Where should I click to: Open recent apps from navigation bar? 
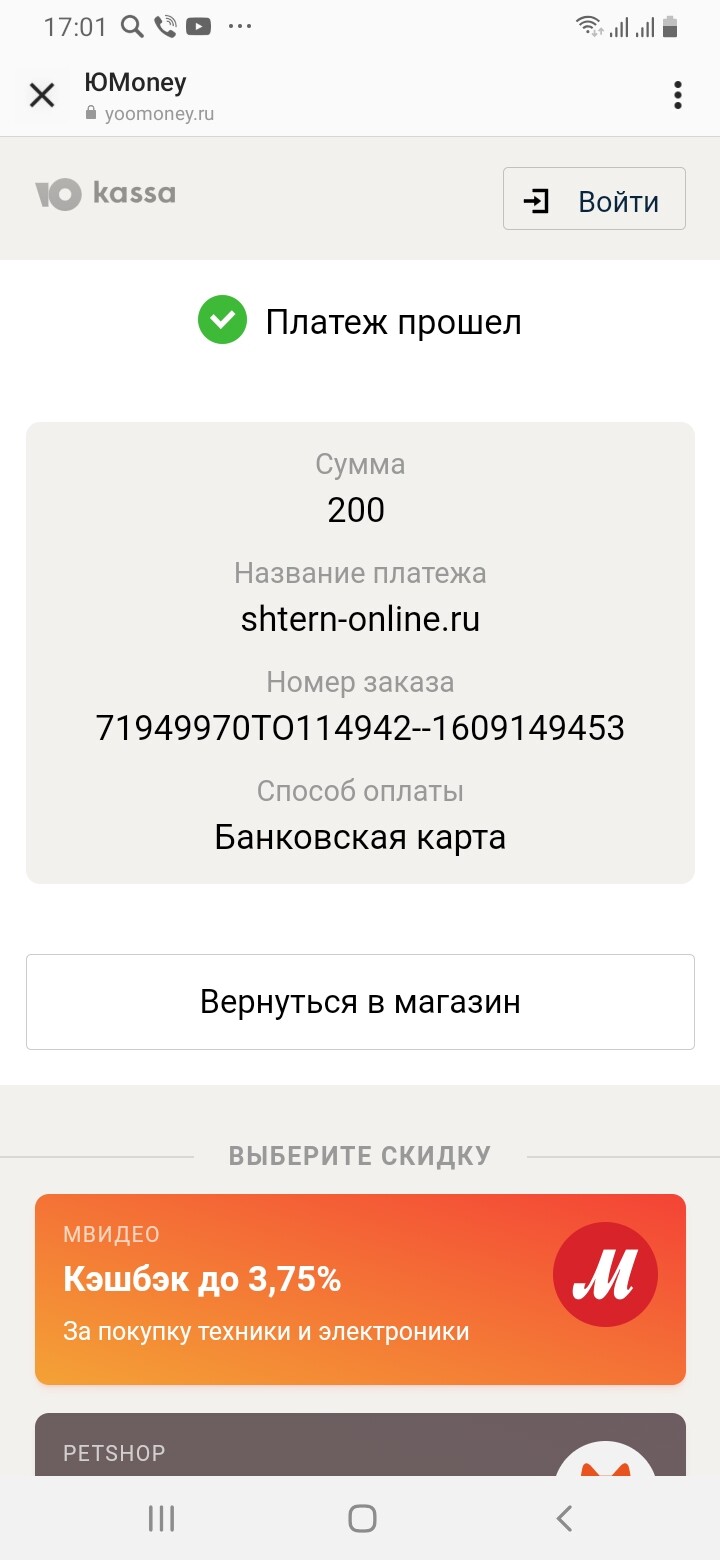pyautogui.click(x=161, y=1519)
